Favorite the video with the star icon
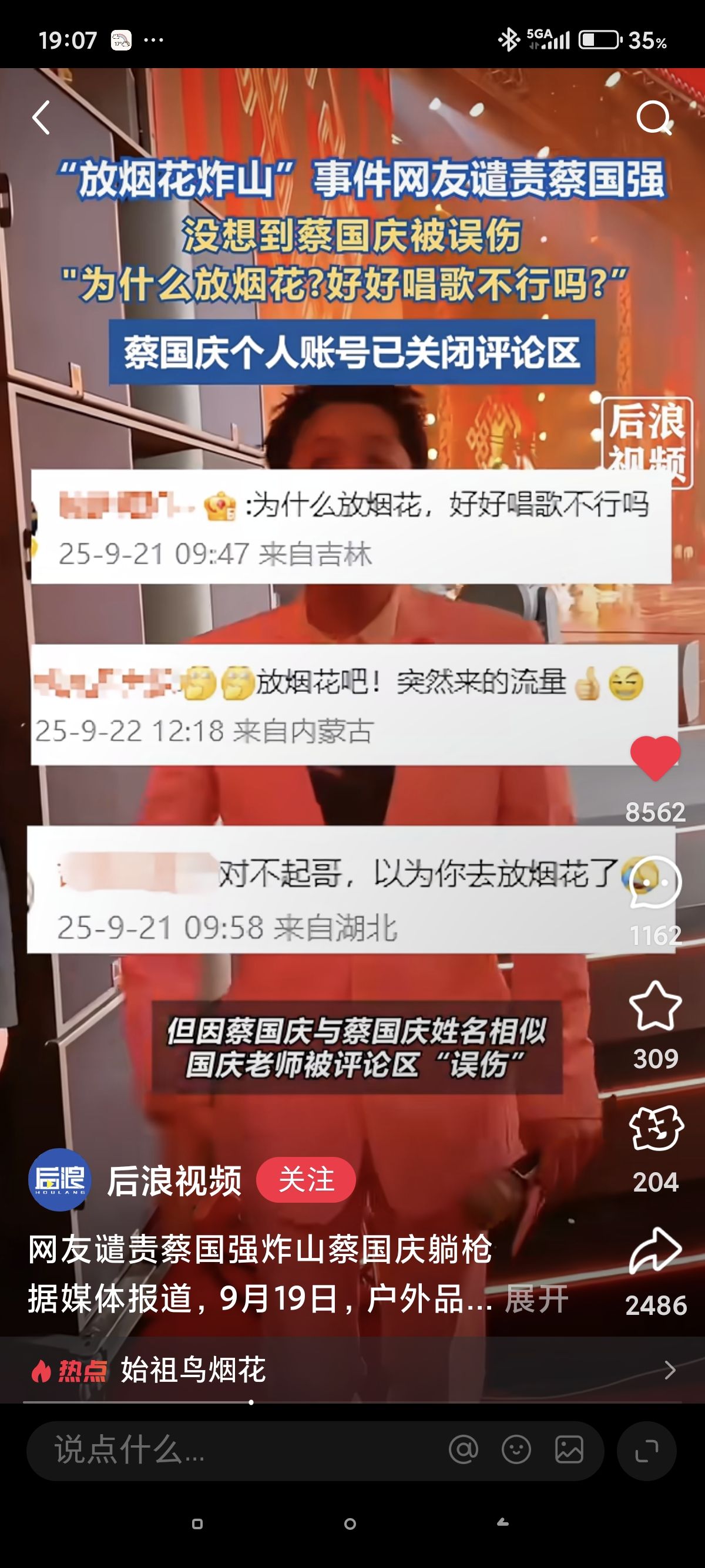Screen dimensions: 705x1568 tap(655, 1005)
